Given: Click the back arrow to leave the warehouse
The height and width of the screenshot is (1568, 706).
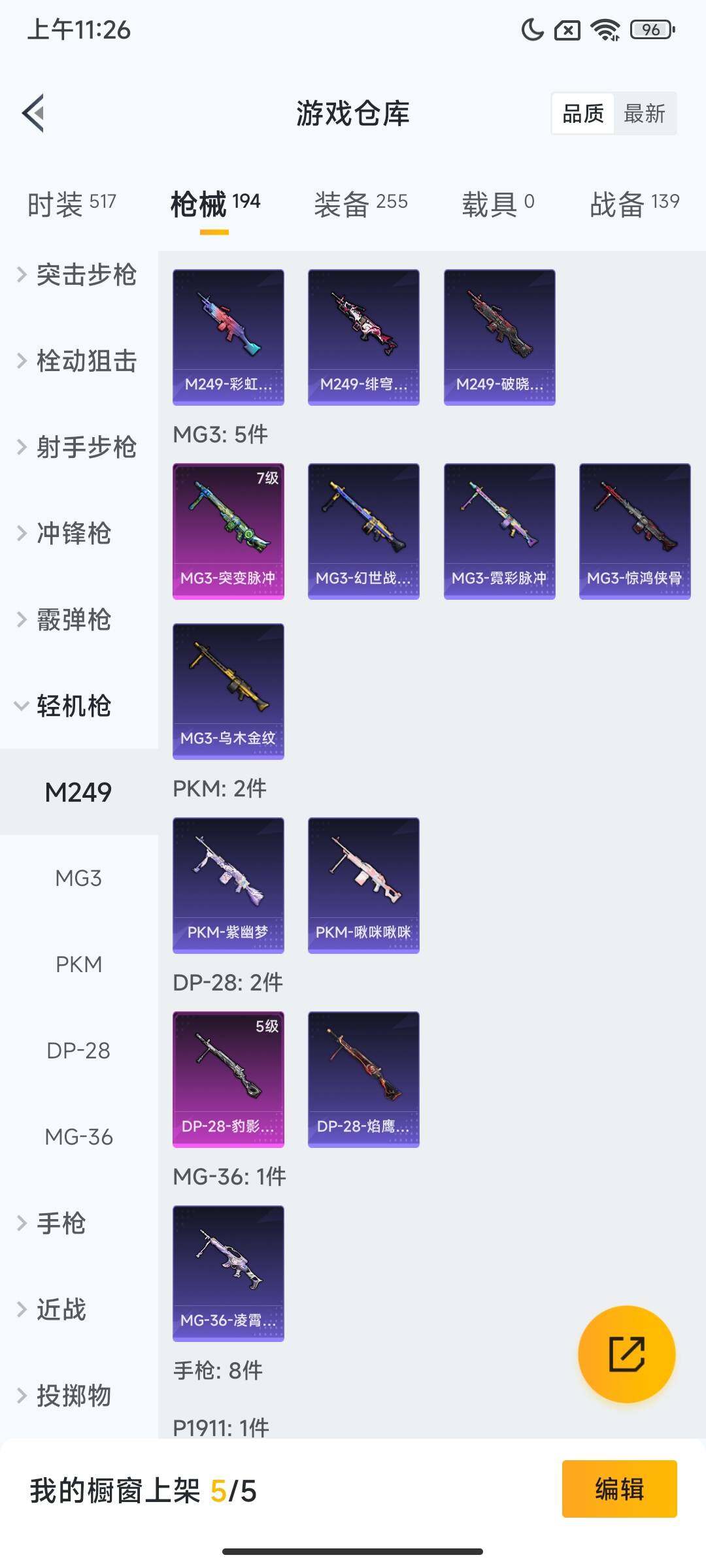Looking at the screenshot, I should click(x=33, y=112).
